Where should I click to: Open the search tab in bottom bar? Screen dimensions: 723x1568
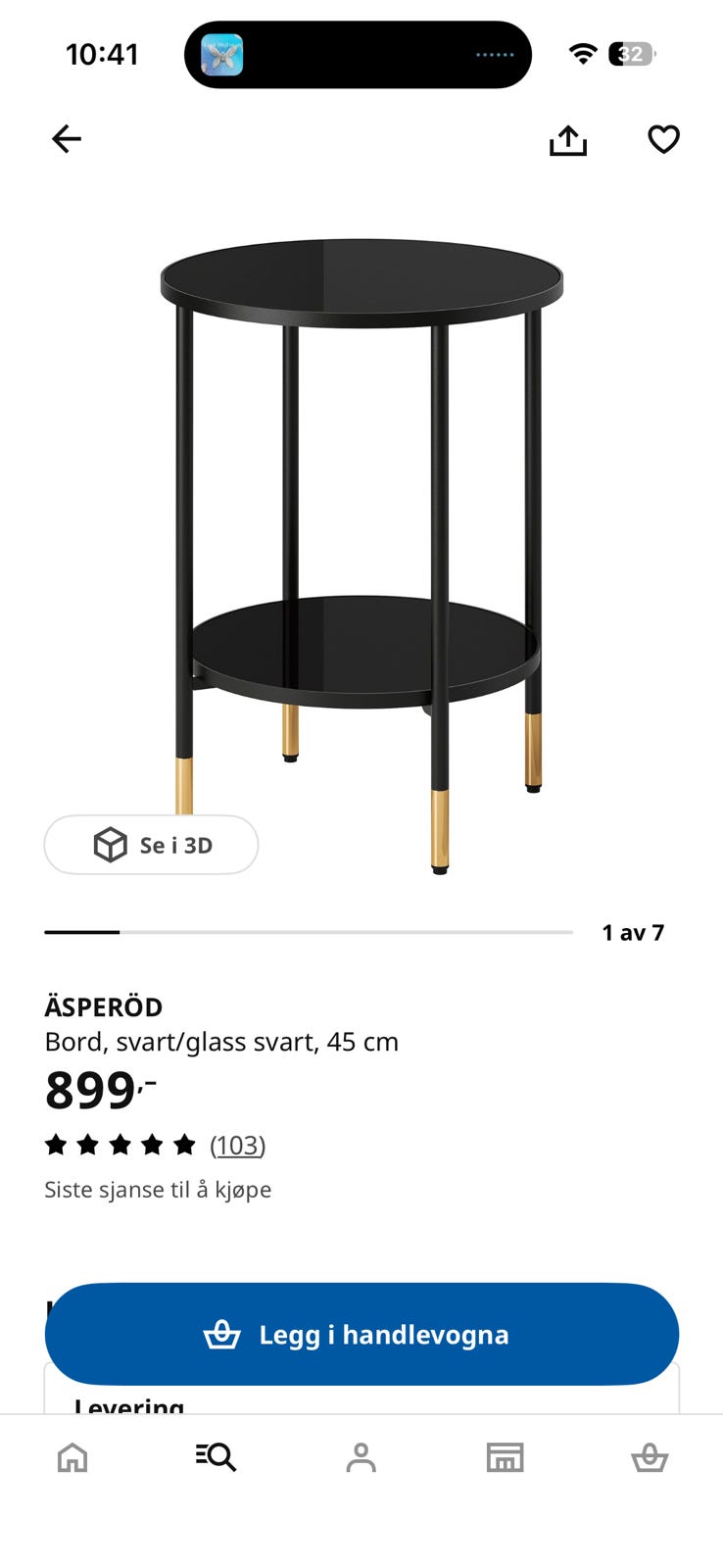coord(217,1457)
